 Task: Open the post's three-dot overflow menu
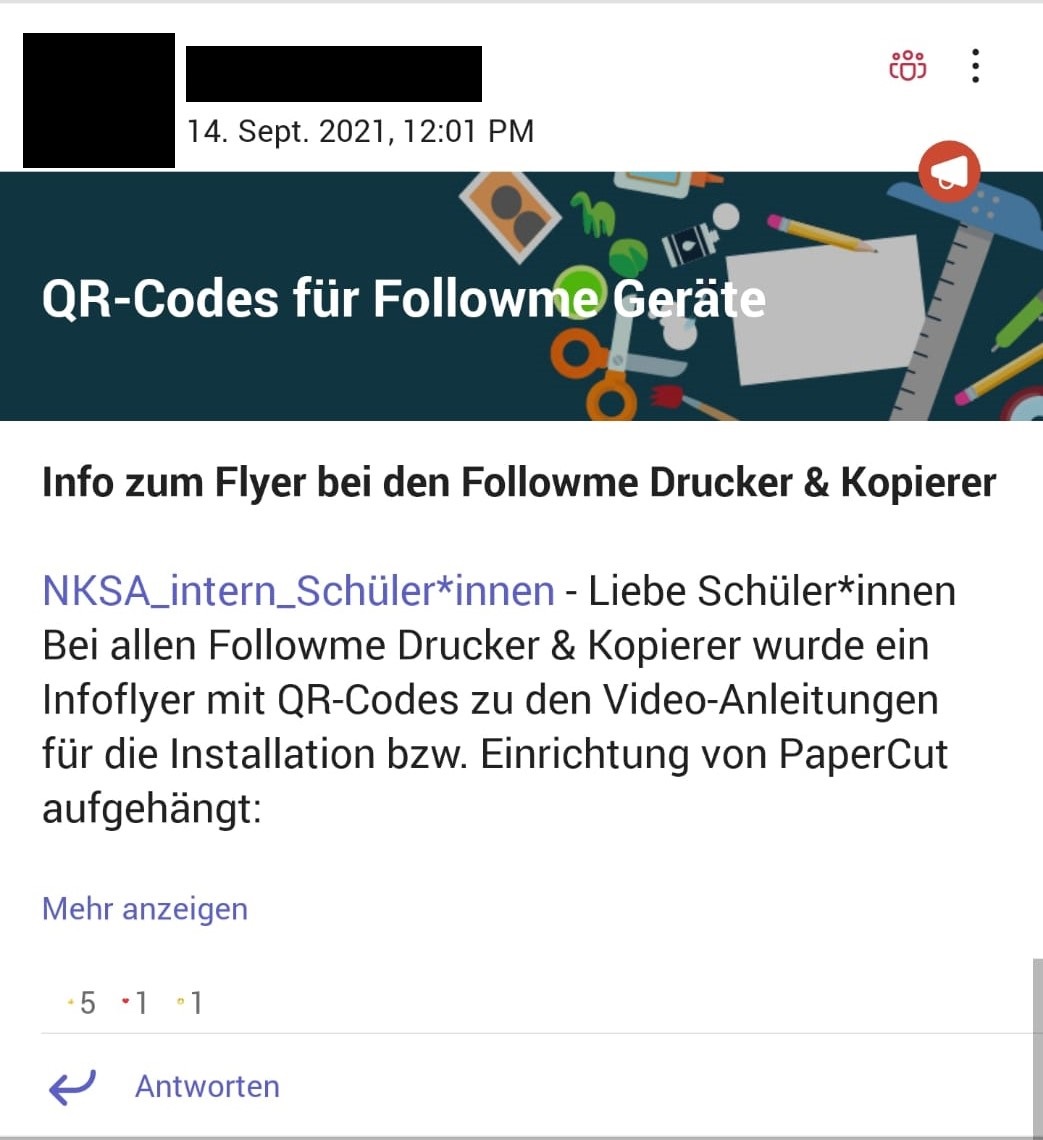tap(975, 66)
